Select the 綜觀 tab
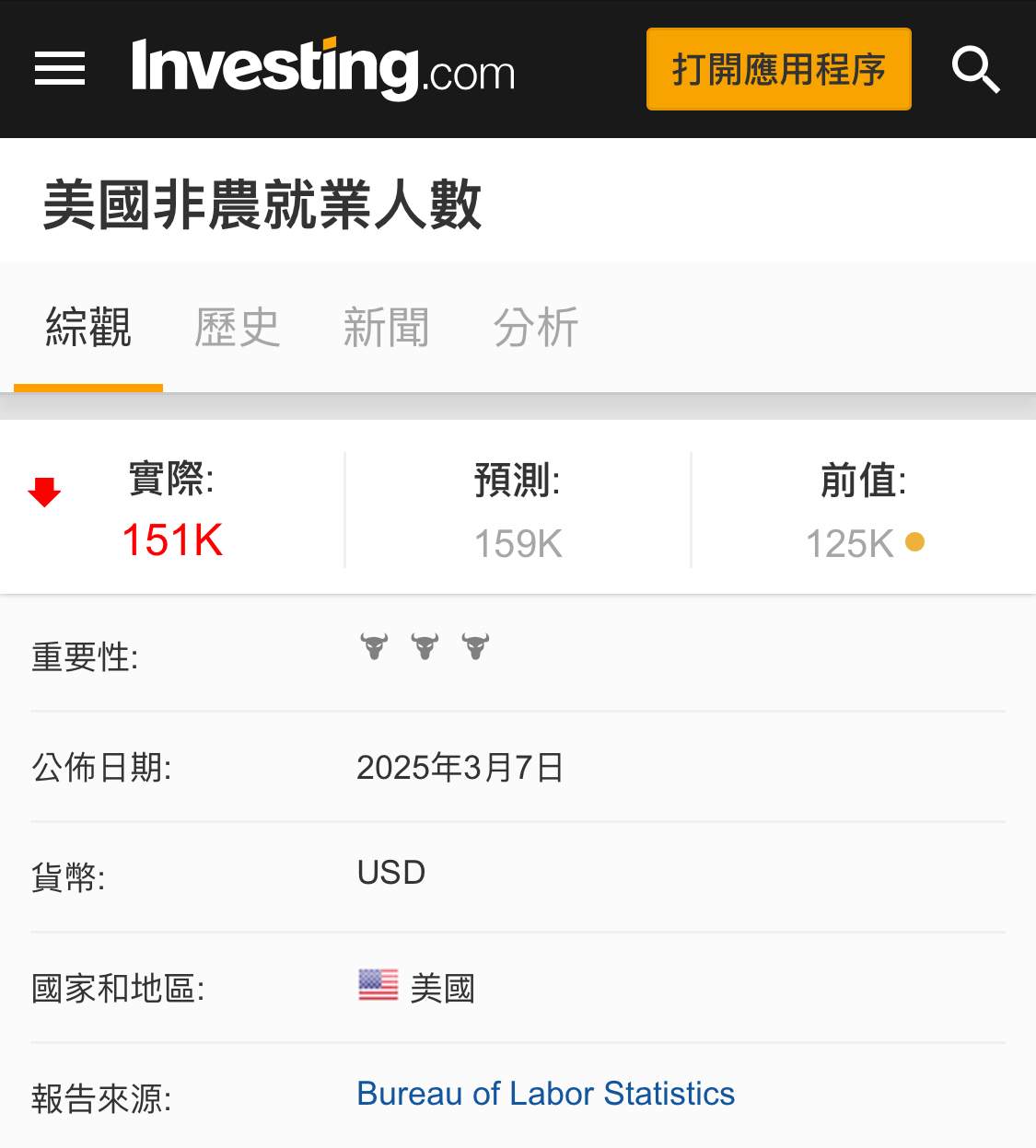Image resolution: width=1036 pixels, height=1148 pixels. 88,328
